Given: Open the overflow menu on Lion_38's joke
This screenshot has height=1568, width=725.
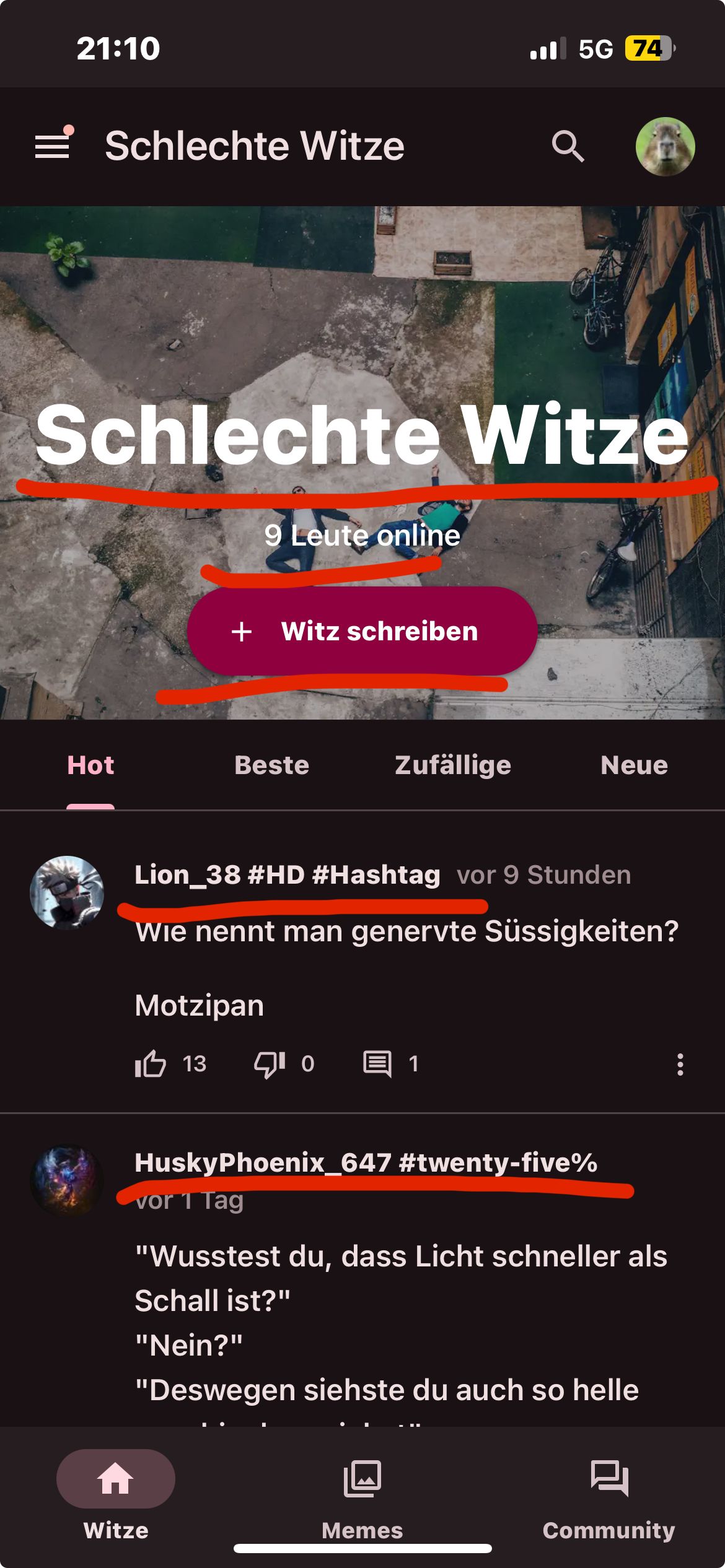Looking at the screenshot, I should [680, 1064].
